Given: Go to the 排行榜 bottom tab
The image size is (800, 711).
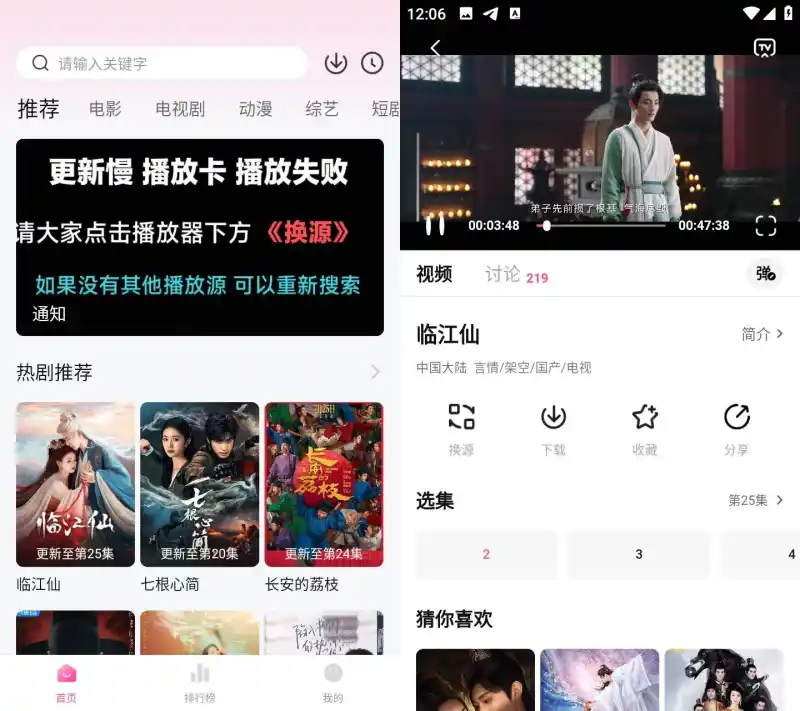Looking at the screenshot, I should coord(200,682).
